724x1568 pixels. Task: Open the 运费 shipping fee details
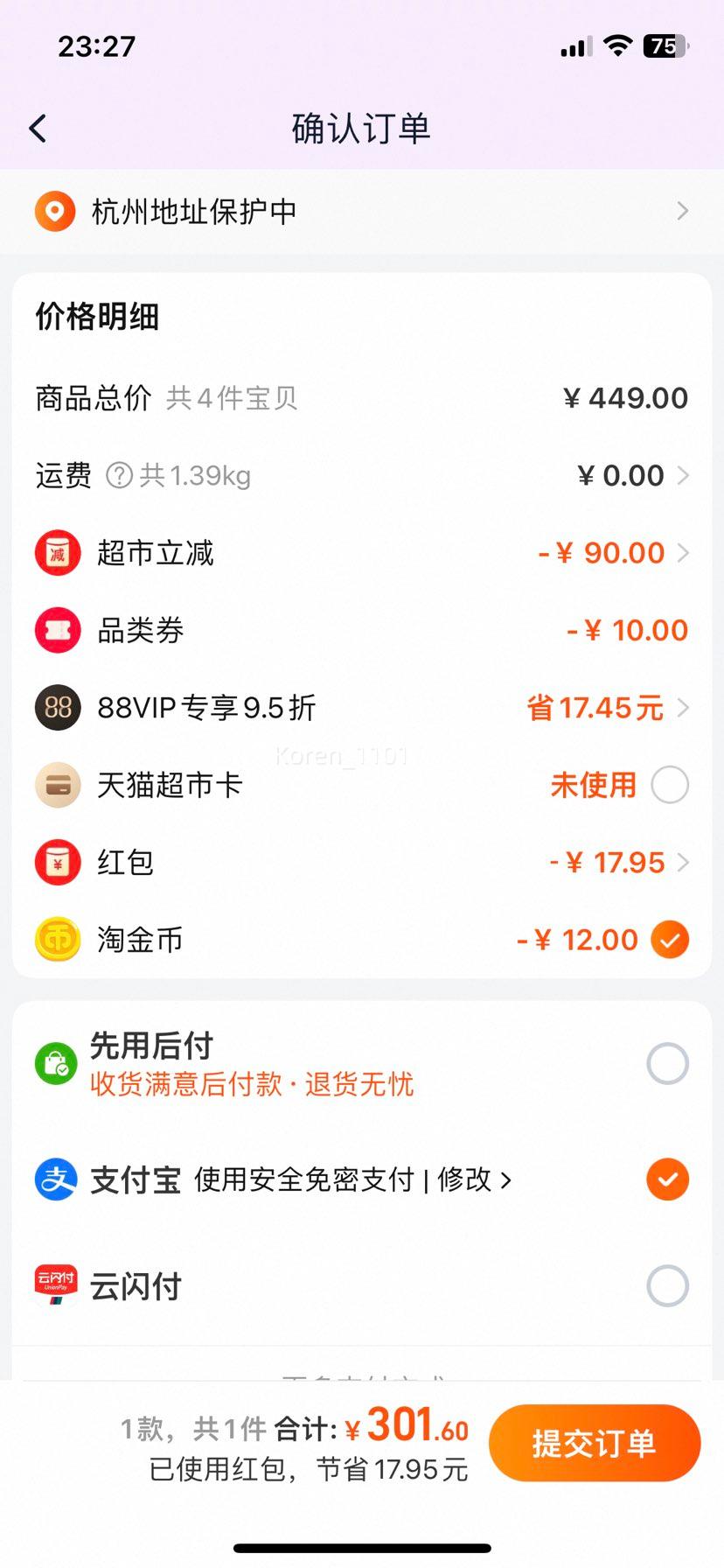tap(362, 475)
